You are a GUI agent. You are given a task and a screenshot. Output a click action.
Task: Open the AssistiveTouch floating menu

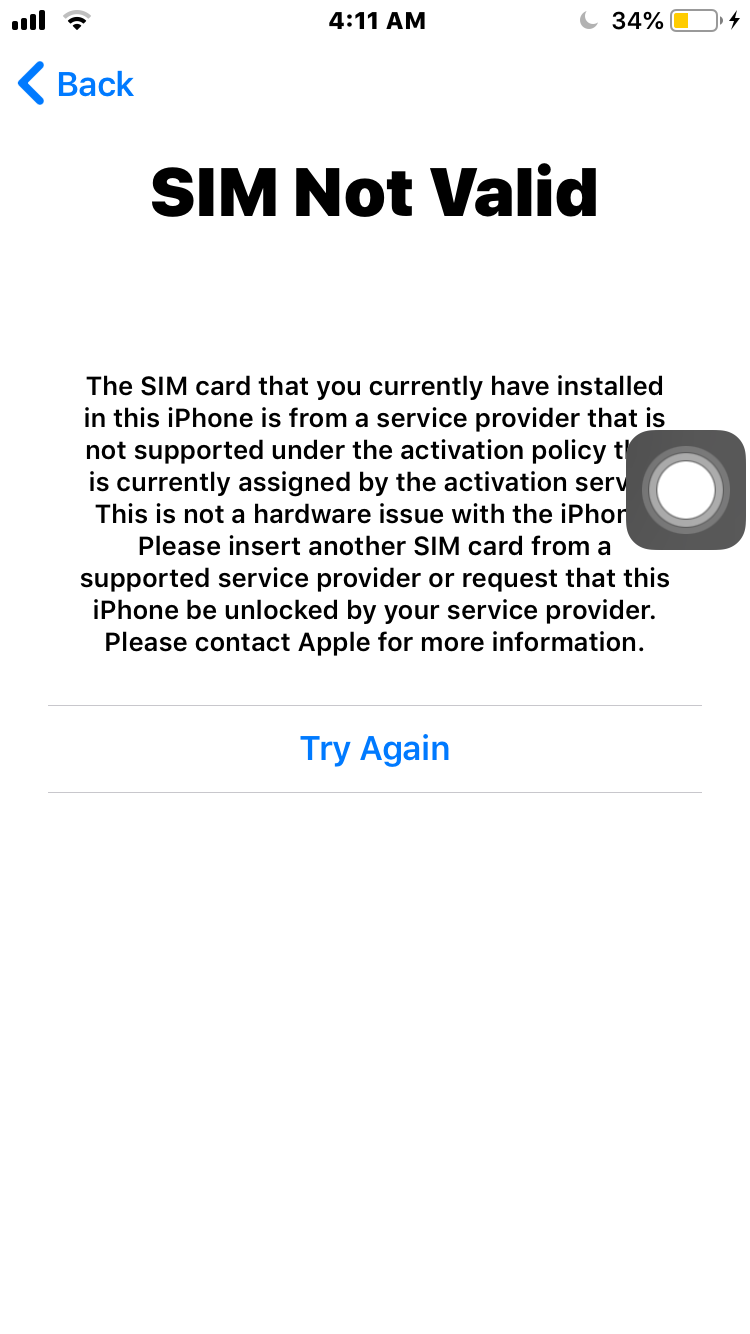(x=686, y=490)
